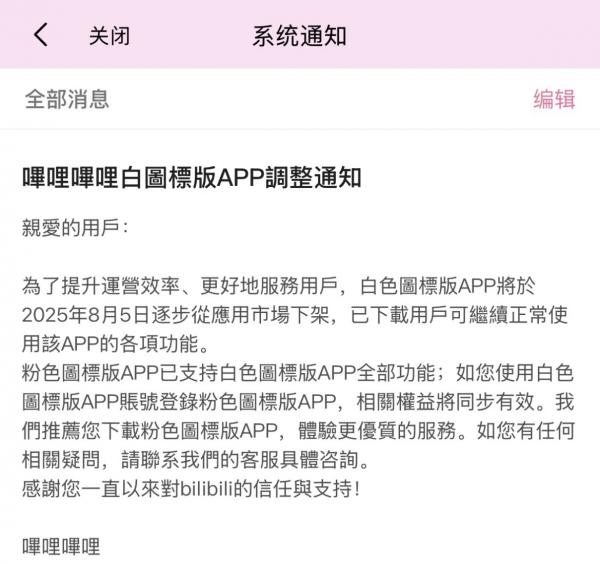Image resolution: width=600 pixels, height=564 pixels.
Task: Tap 关闭 to close the page
Action: (109, 36)
